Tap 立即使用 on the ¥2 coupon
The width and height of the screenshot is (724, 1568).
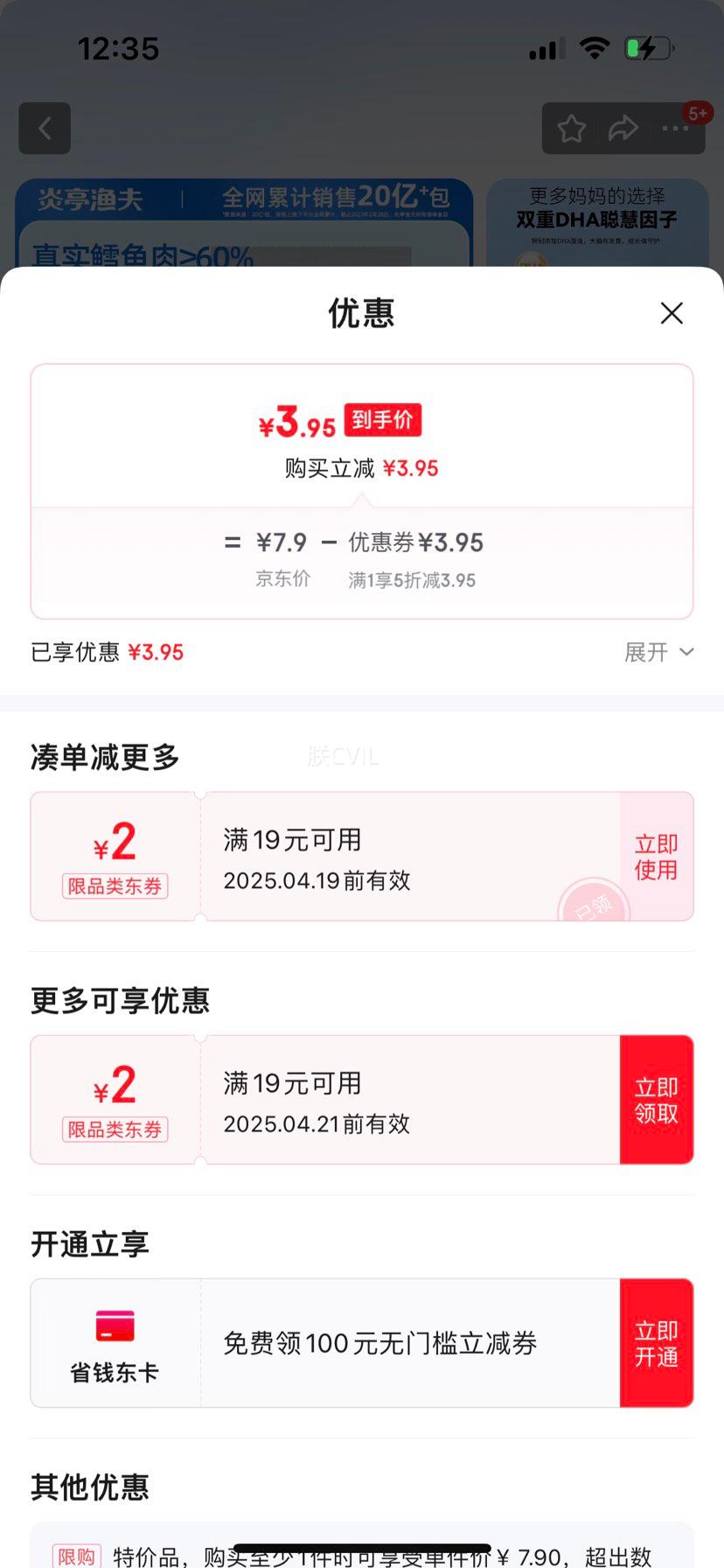click(655, 856)
